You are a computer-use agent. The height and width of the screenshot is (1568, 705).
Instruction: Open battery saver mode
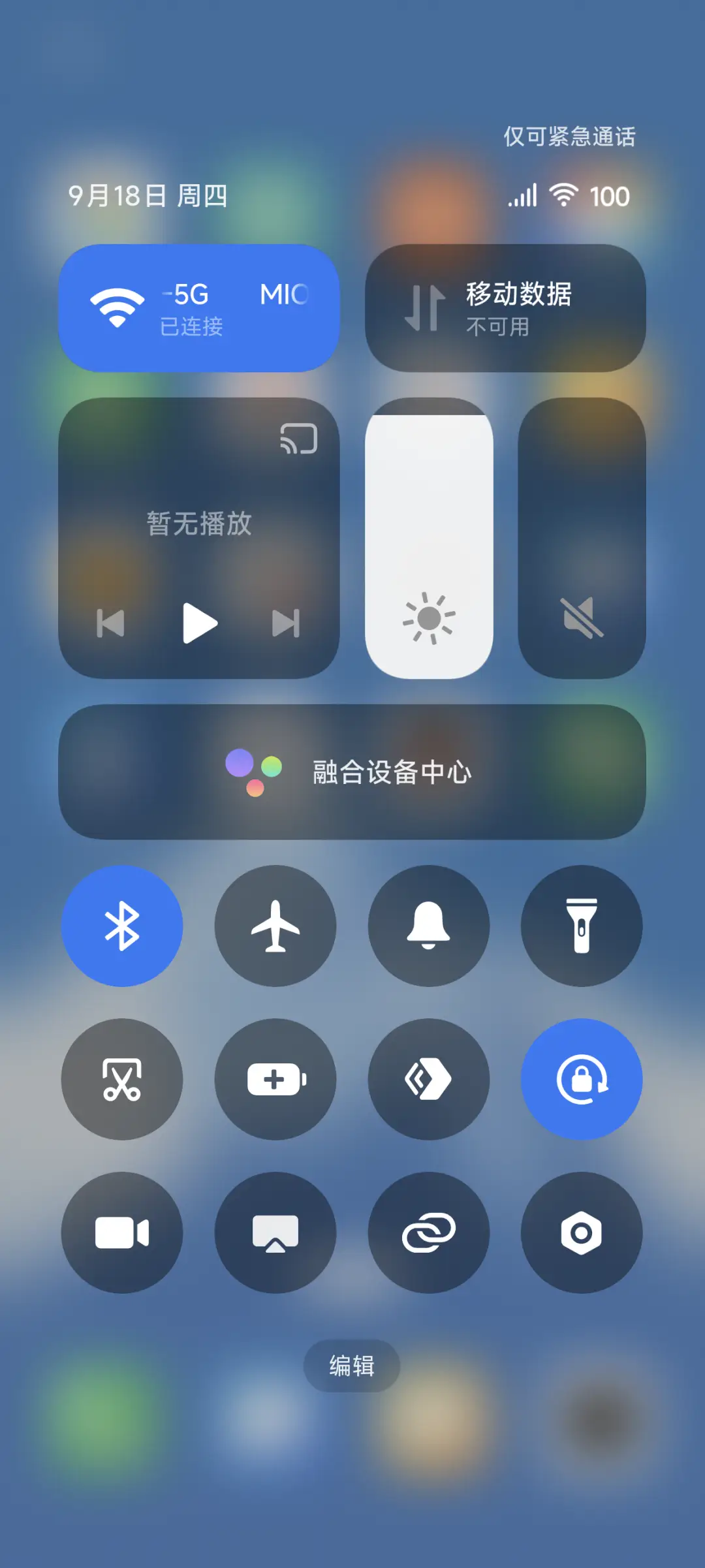click(275, 1080)
